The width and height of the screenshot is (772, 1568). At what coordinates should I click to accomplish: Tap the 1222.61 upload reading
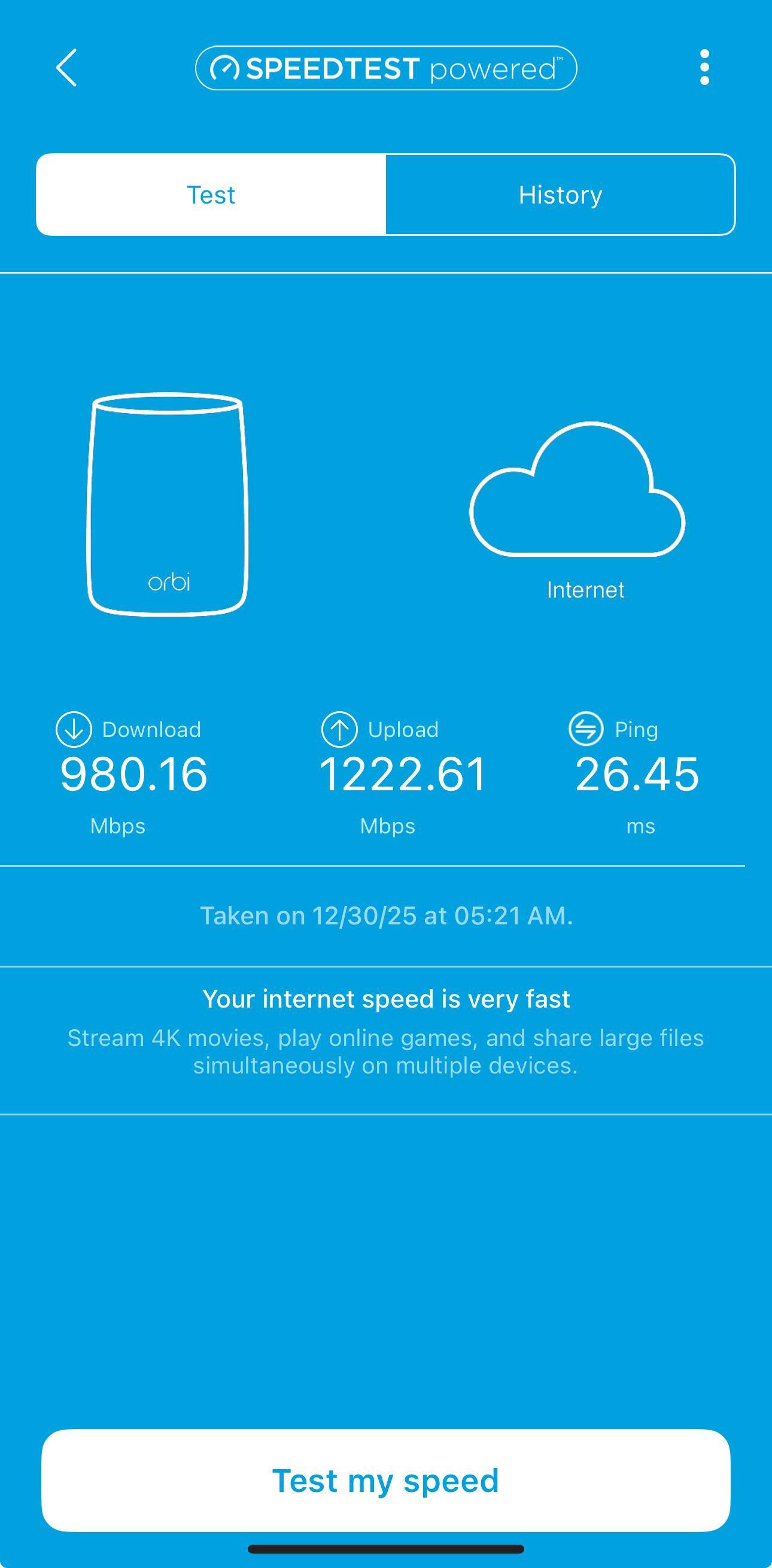[403, 774]
